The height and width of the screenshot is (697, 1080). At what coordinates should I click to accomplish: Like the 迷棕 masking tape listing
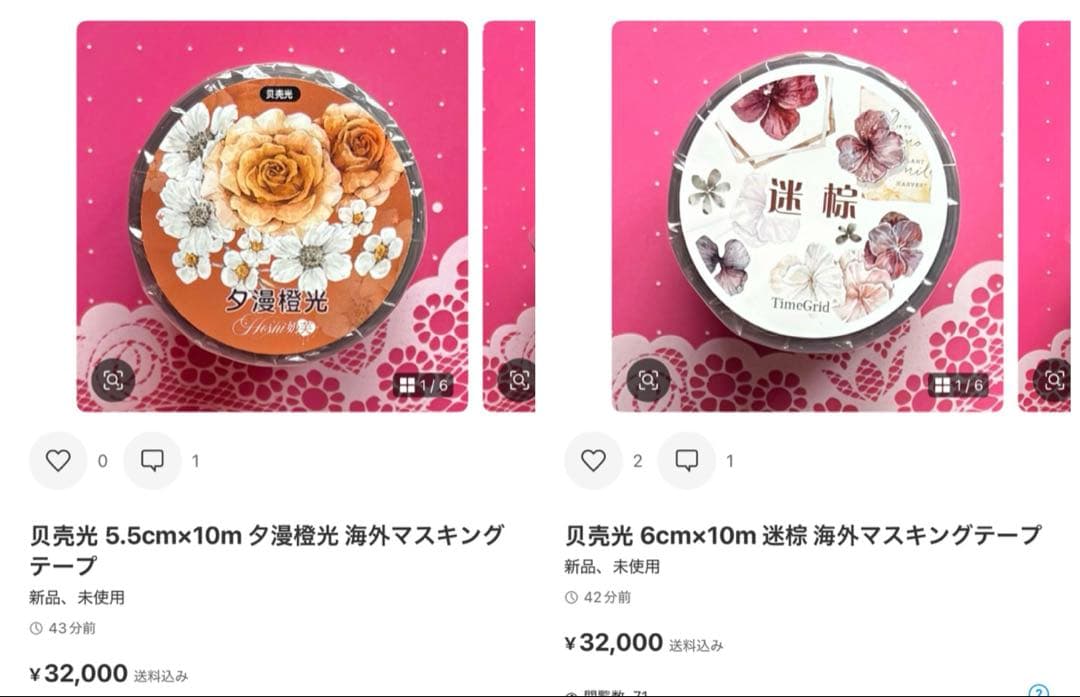pyautogui.click(x=593, y=460)
